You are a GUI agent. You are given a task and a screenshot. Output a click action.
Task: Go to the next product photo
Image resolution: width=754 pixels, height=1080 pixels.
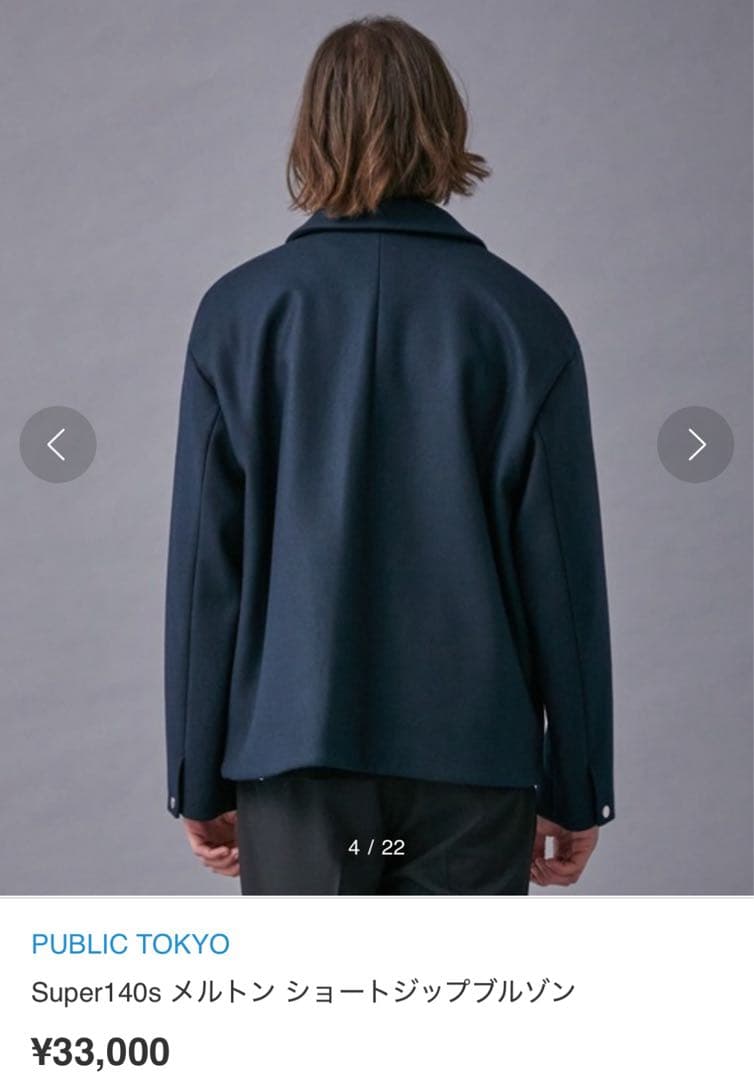tap(695, 444)
